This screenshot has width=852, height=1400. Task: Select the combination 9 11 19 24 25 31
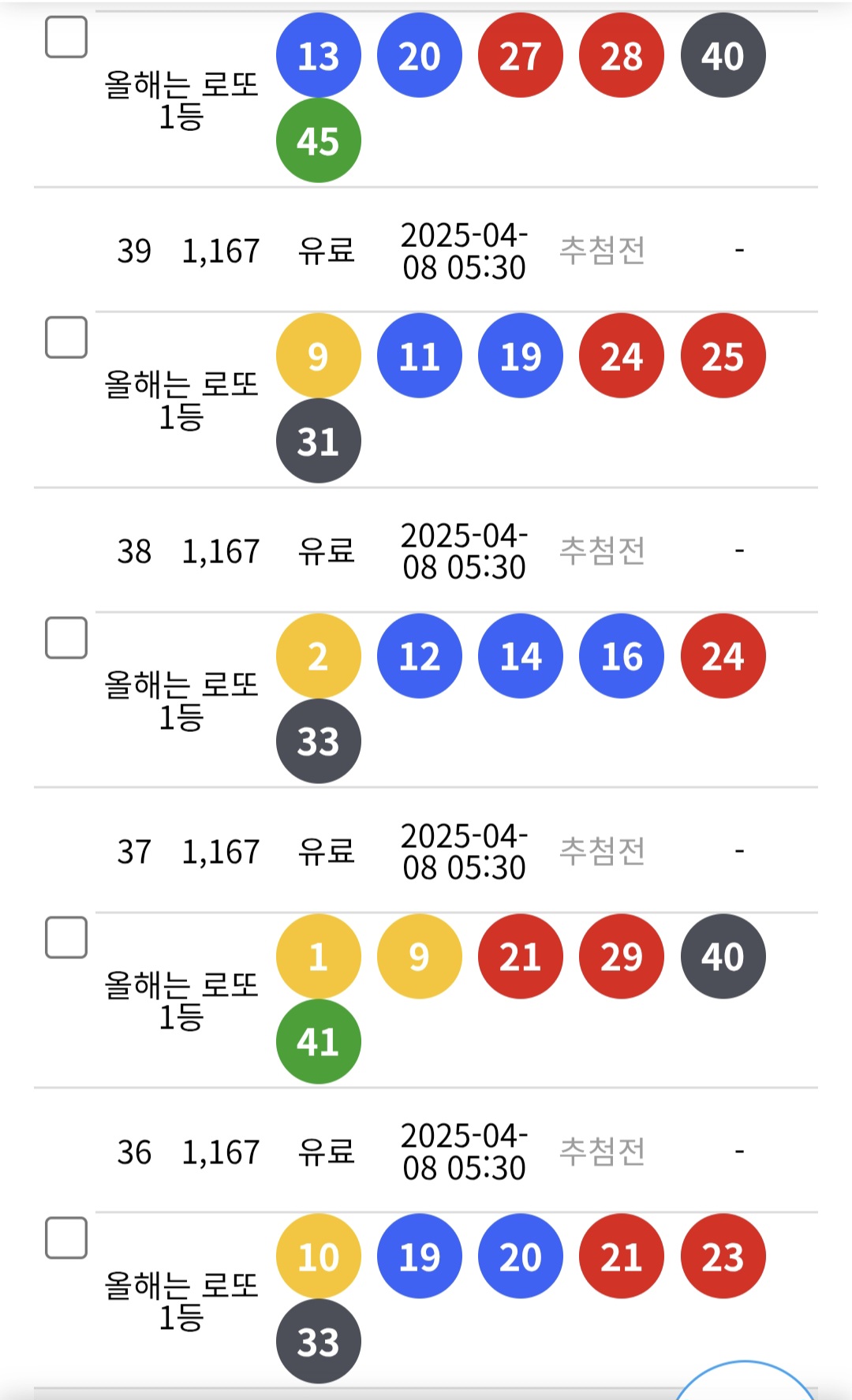[66, 338]
